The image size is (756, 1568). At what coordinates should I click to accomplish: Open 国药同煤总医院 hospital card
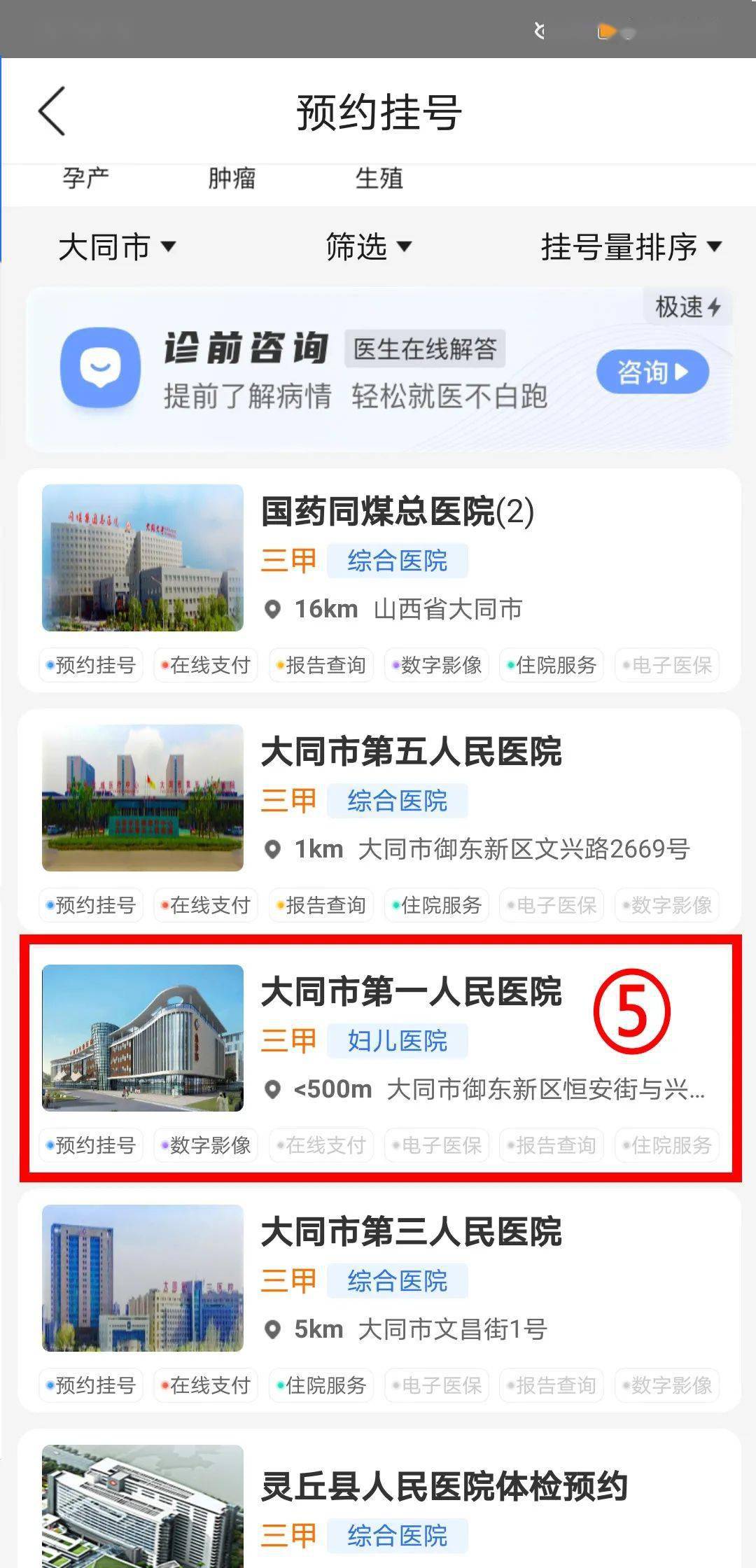[379, 580]
